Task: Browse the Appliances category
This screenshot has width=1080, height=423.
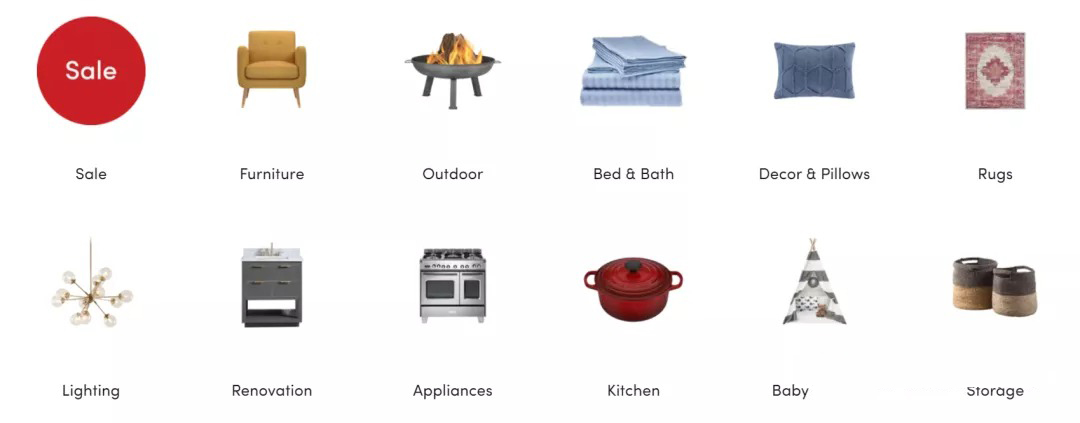Action: [452, 286]
